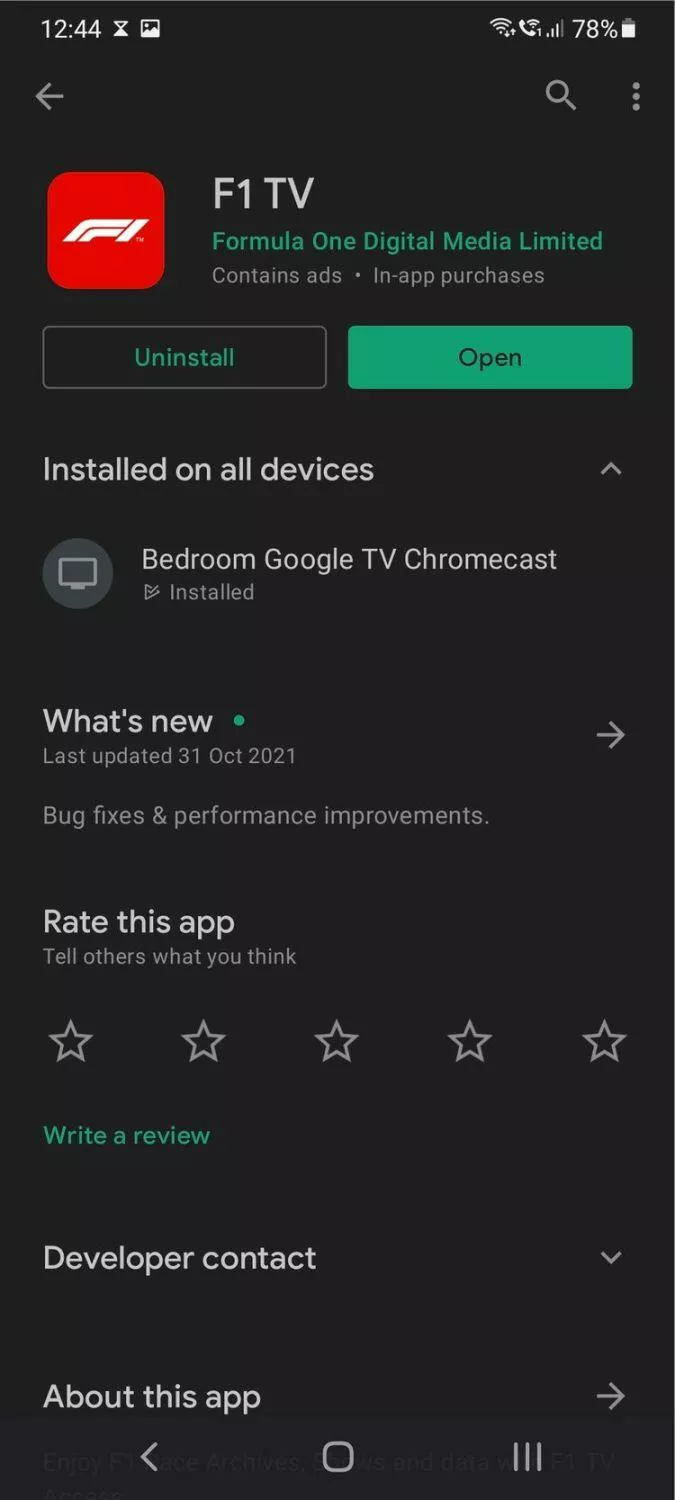Rate the app five stars

[604, 1042]
